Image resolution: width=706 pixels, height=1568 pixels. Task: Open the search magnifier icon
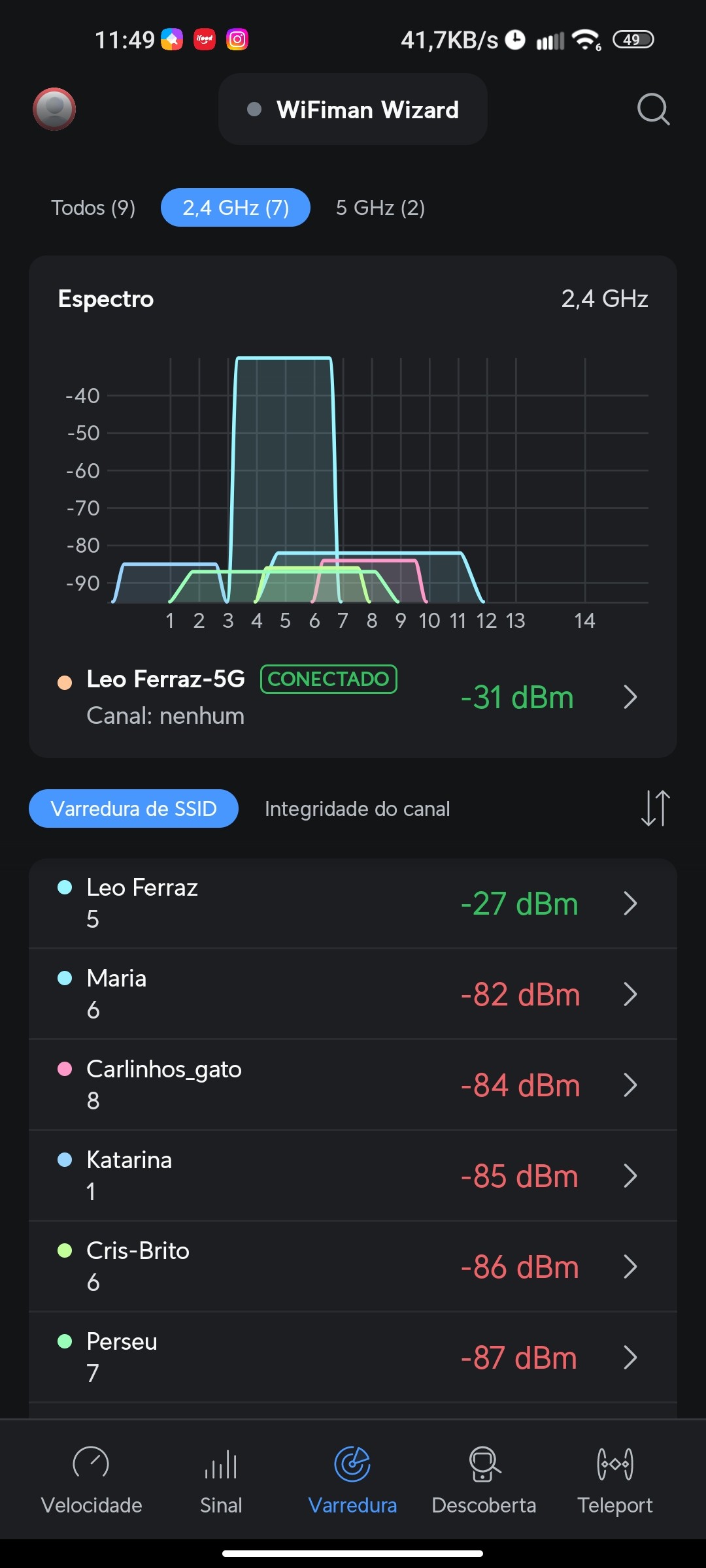653,109
